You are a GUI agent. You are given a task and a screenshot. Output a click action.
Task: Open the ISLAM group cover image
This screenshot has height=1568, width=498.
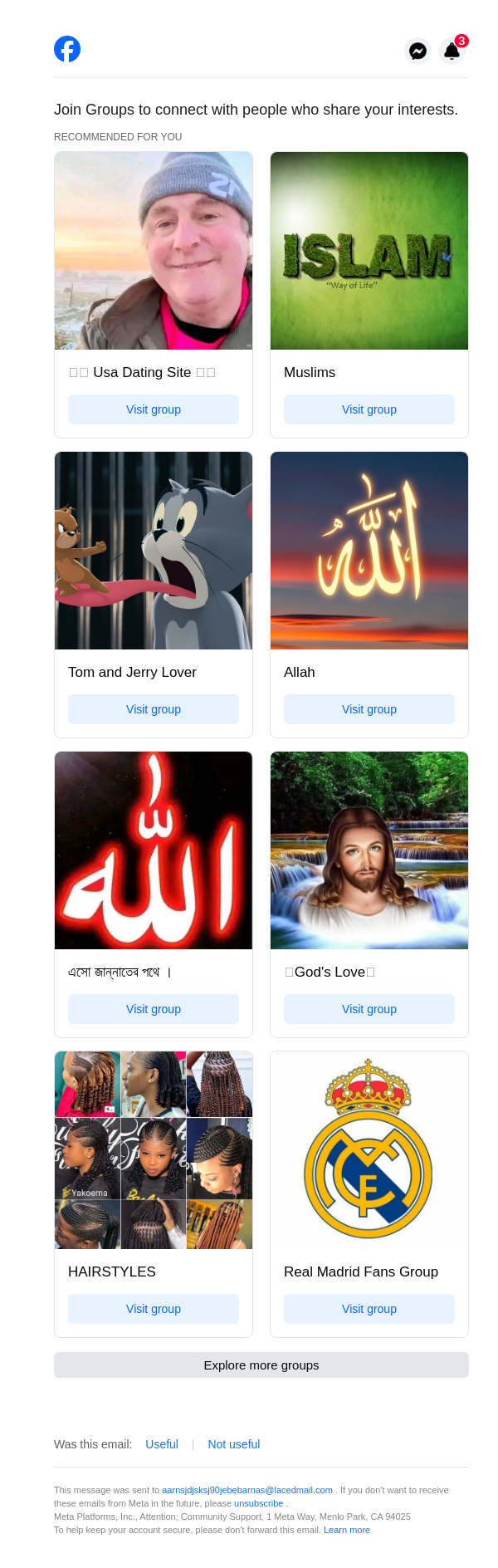click(x=369, y=251)
